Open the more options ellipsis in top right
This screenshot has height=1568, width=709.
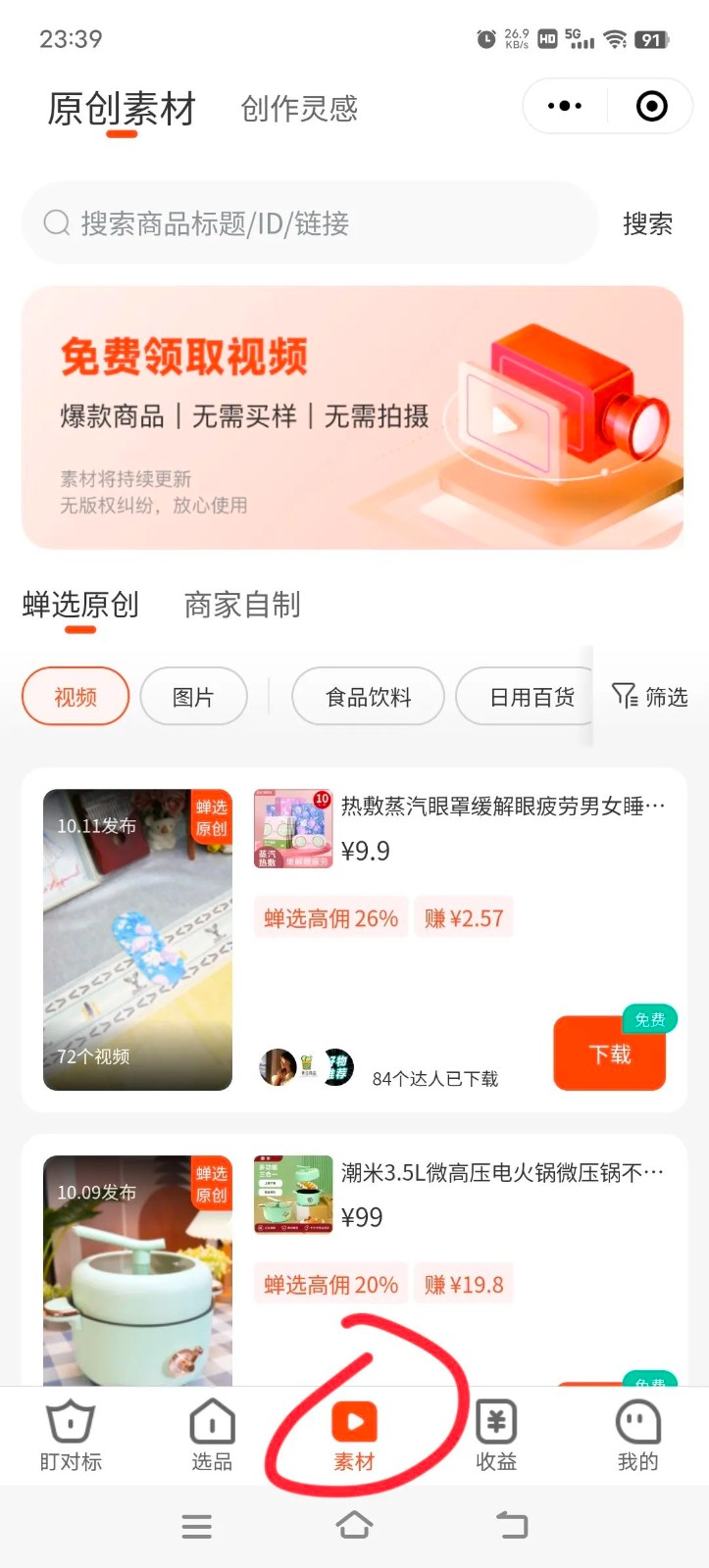(x=564, y=106)
